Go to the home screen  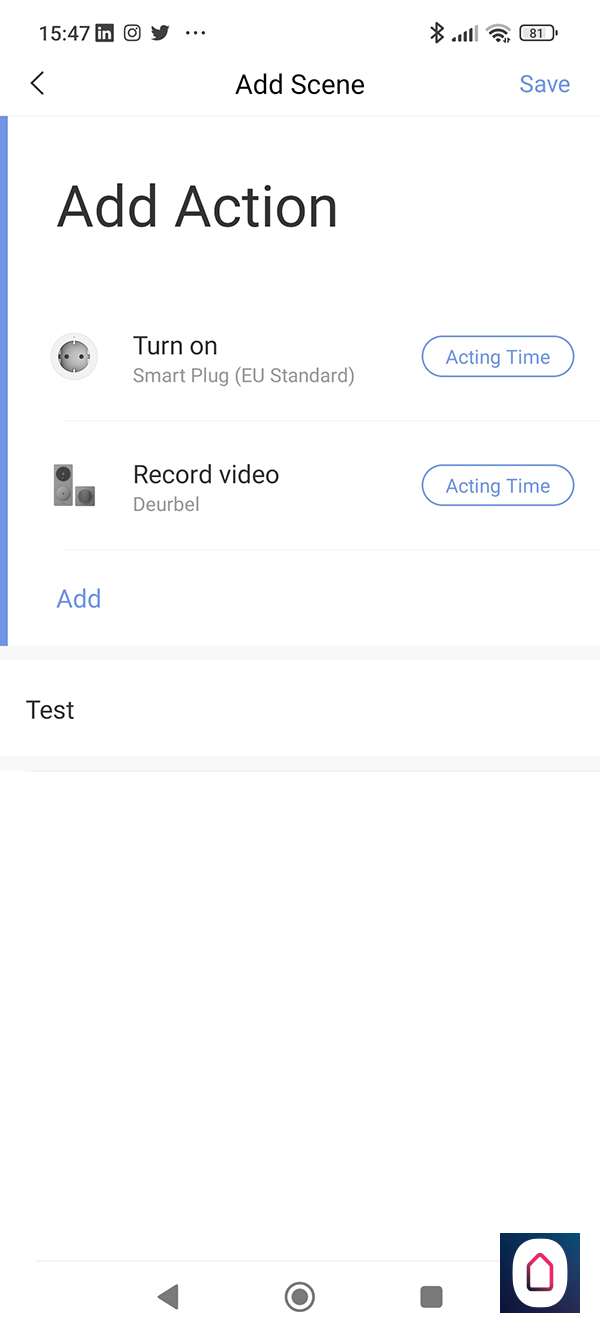[x=299, y=1297]
